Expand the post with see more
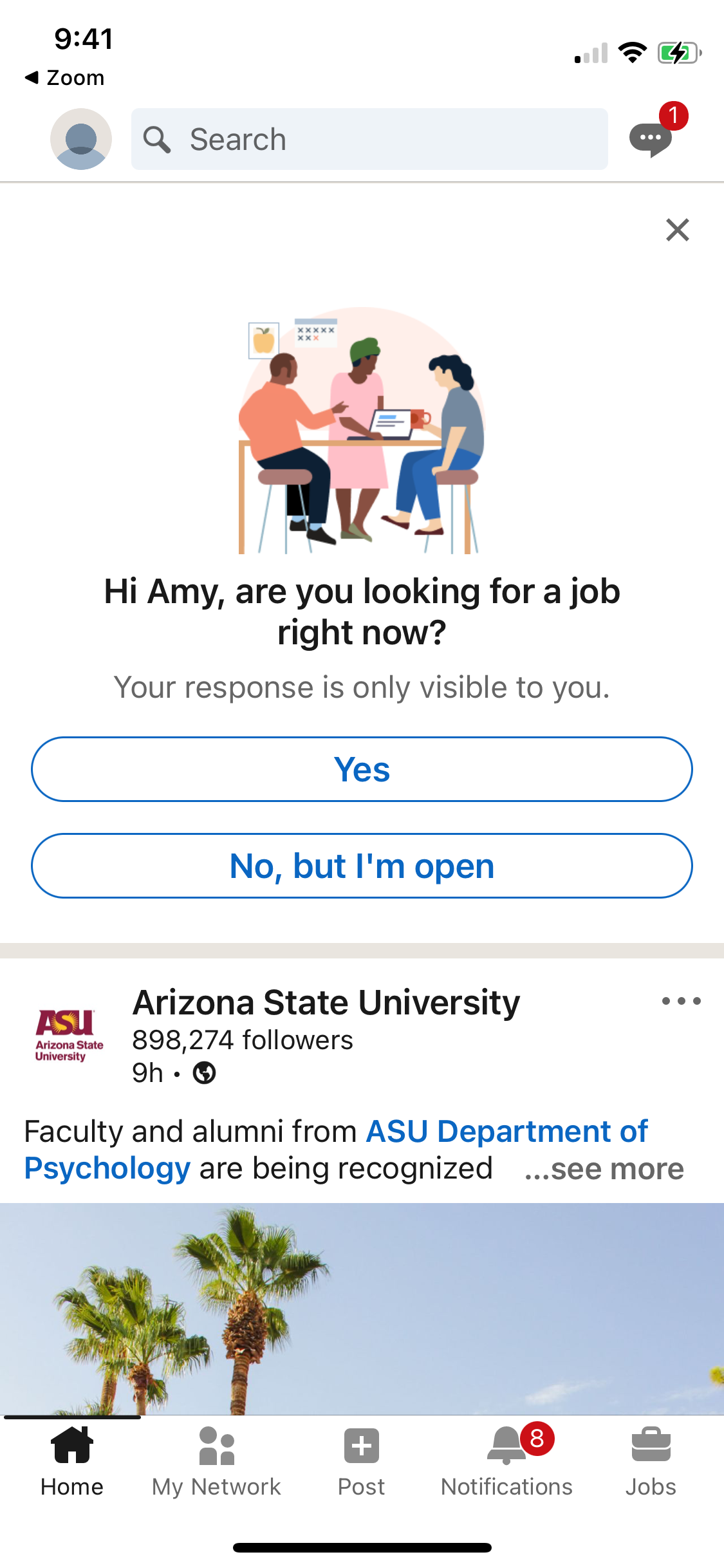The height and width of the screenshot is (1568, 724). [x=604, y=1169]
